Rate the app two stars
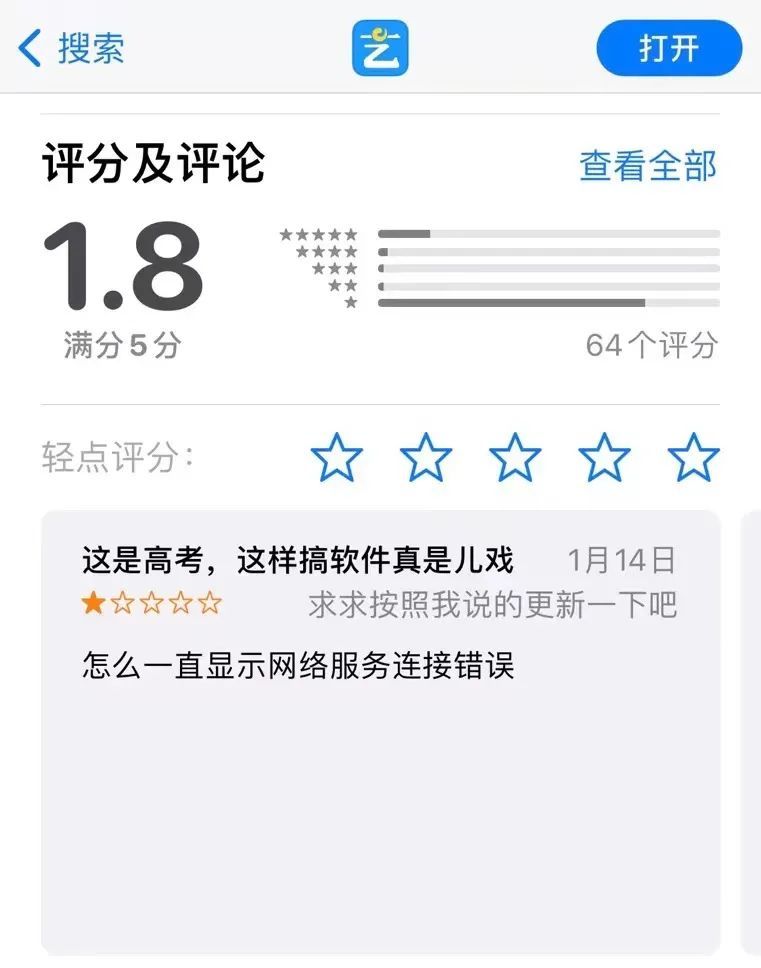The image size is (761, 968). [x=426, y=458]
